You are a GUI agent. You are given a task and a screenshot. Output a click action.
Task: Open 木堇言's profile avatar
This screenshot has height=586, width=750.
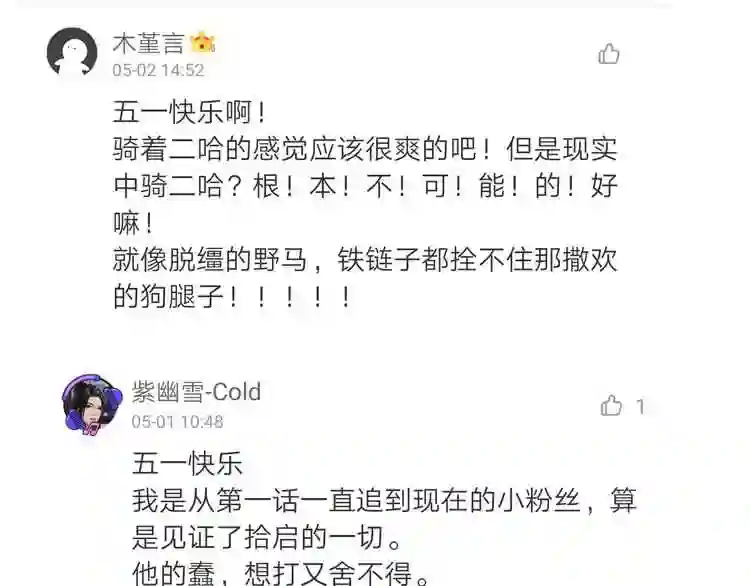(72, 52)
